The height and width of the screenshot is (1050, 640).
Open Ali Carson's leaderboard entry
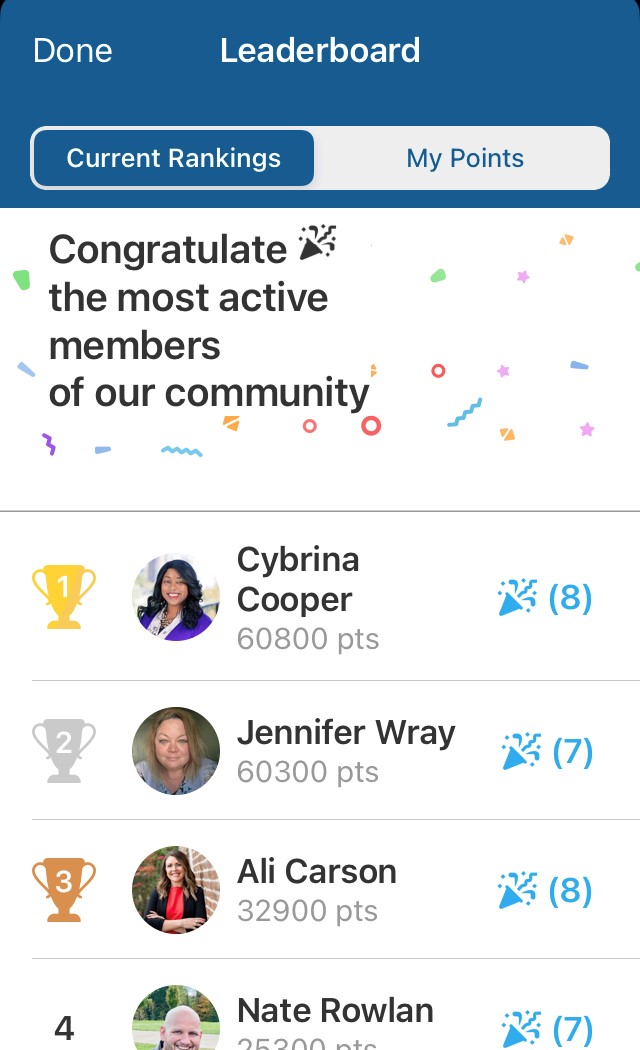click(x=316, y=889)
